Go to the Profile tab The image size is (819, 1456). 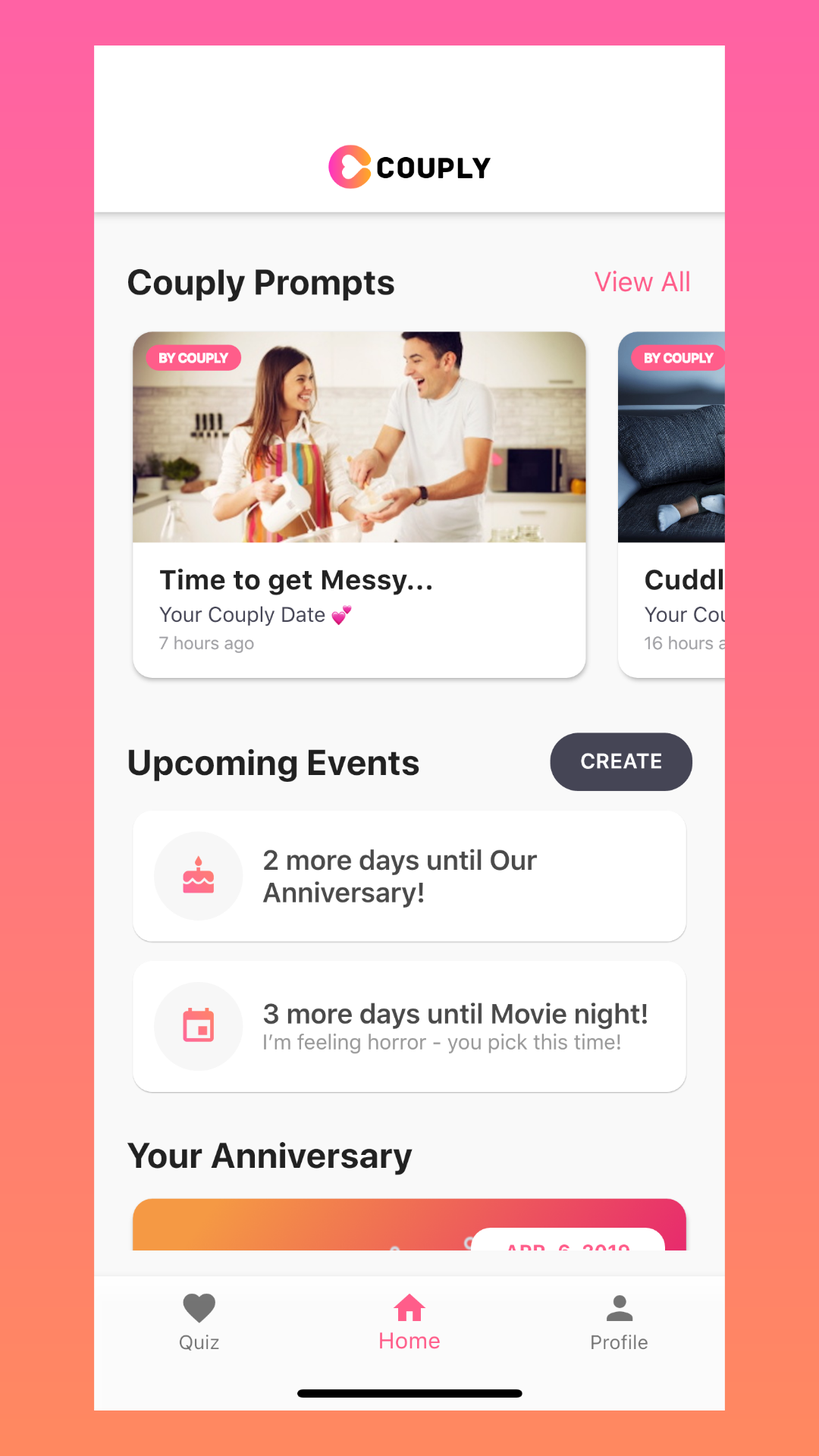(x=619, y=1322)
